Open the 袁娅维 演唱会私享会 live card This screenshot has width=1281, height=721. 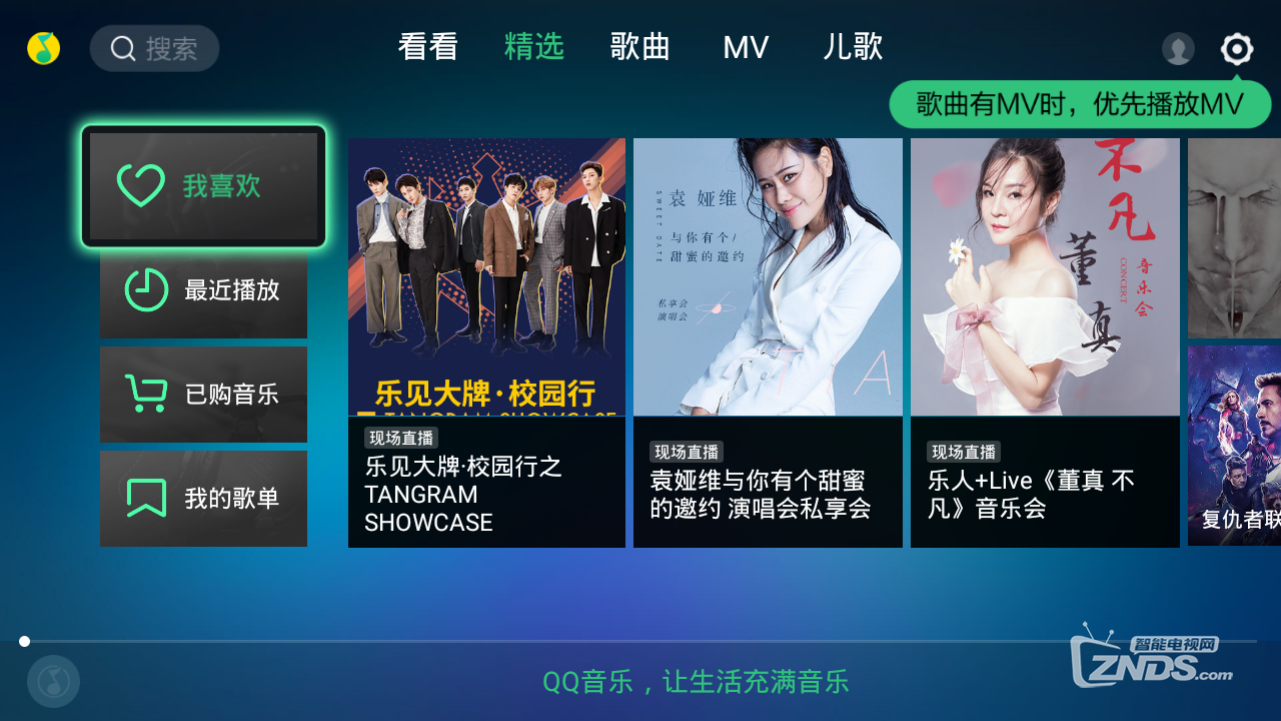click(768, 342)
